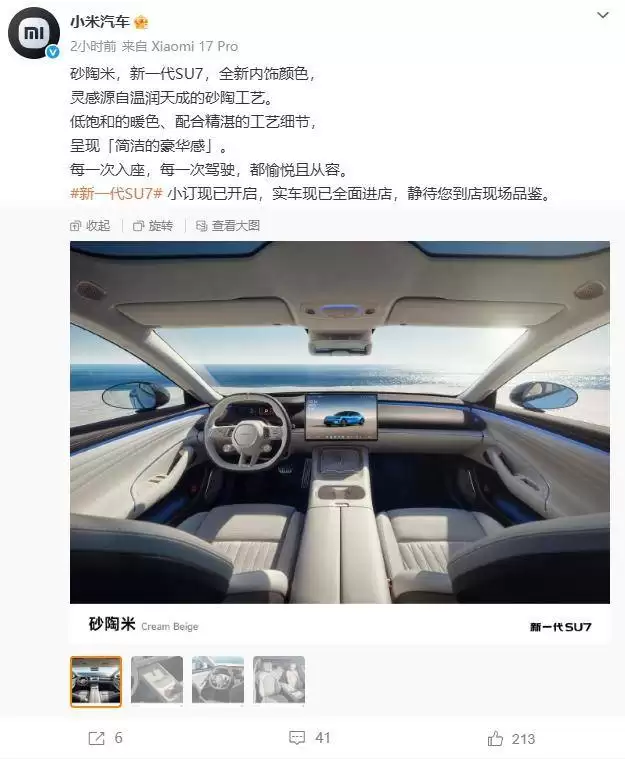Open the #新一代SU7# hashtag topic
The image size is (625, 759).
pos(115,193)
